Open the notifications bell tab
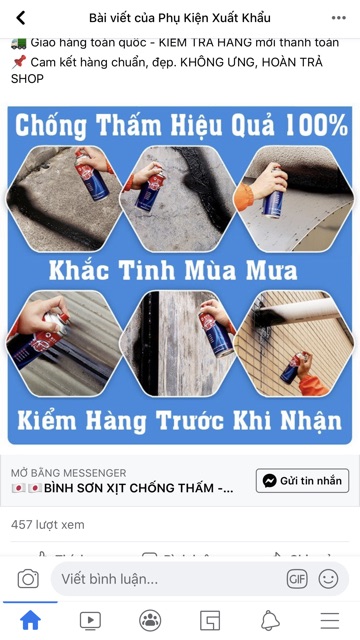 [270, 621]
